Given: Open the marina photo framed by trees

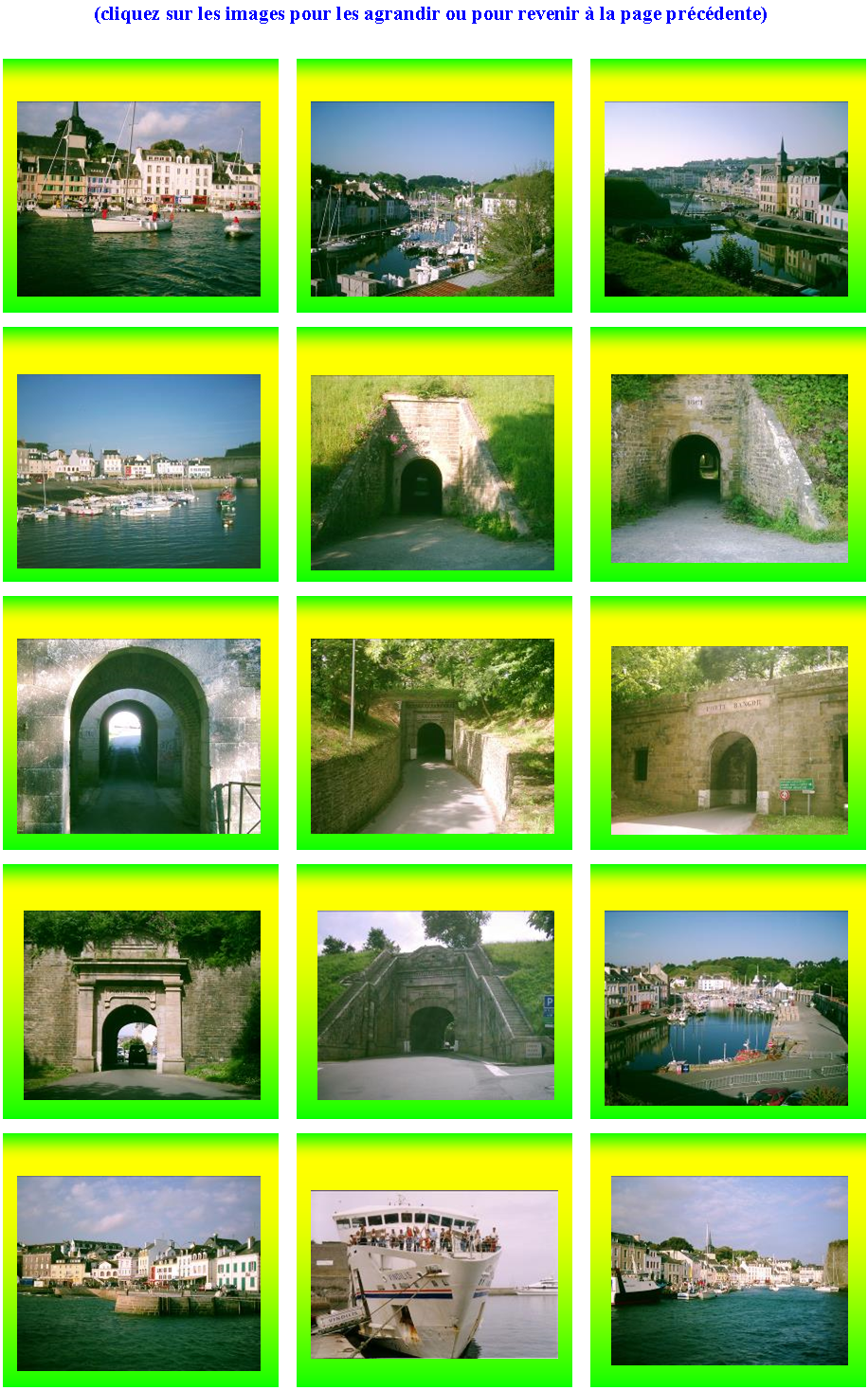Looking at the screenshot, I should [x=432, y=199].
